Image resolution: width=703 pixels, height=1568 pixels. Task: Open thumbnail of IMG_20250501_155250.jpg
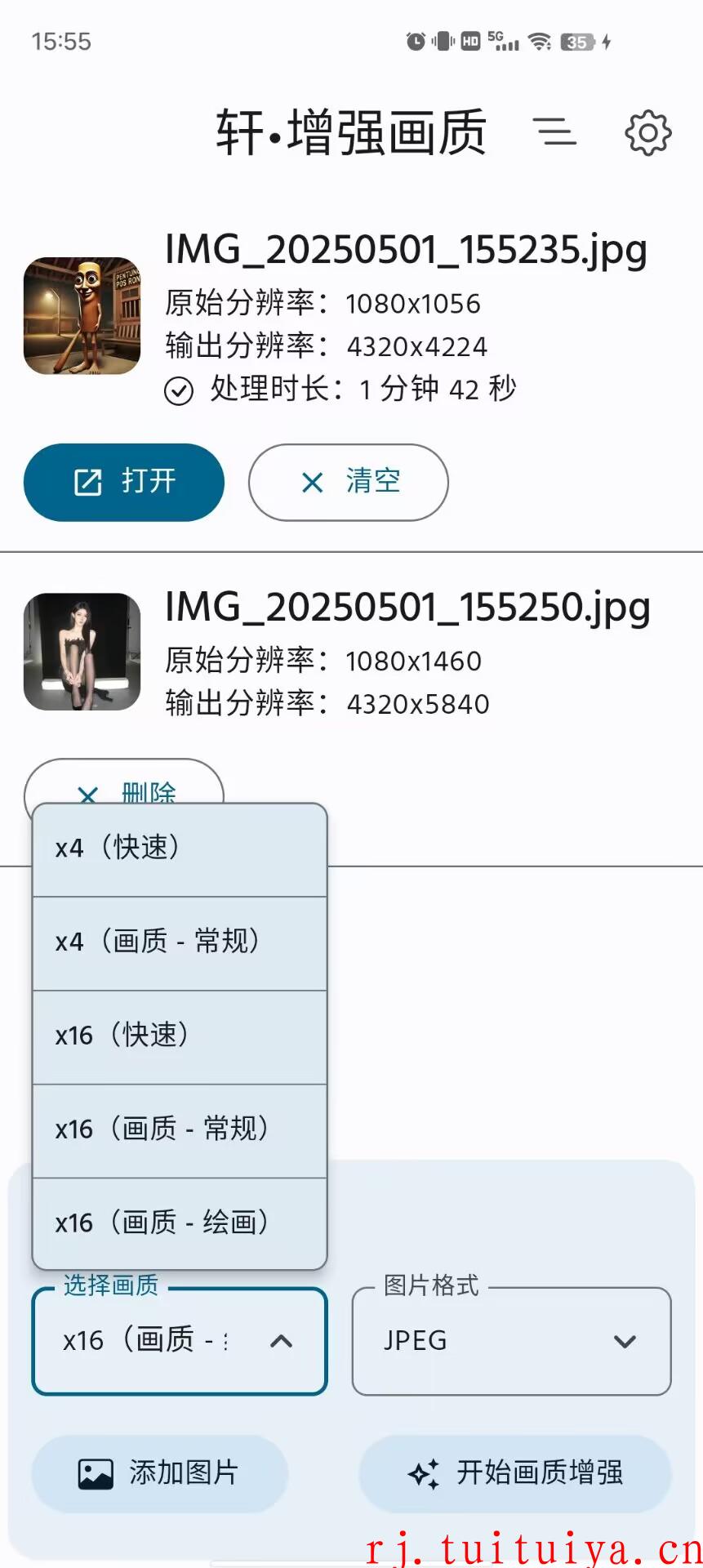click(82, 652)
